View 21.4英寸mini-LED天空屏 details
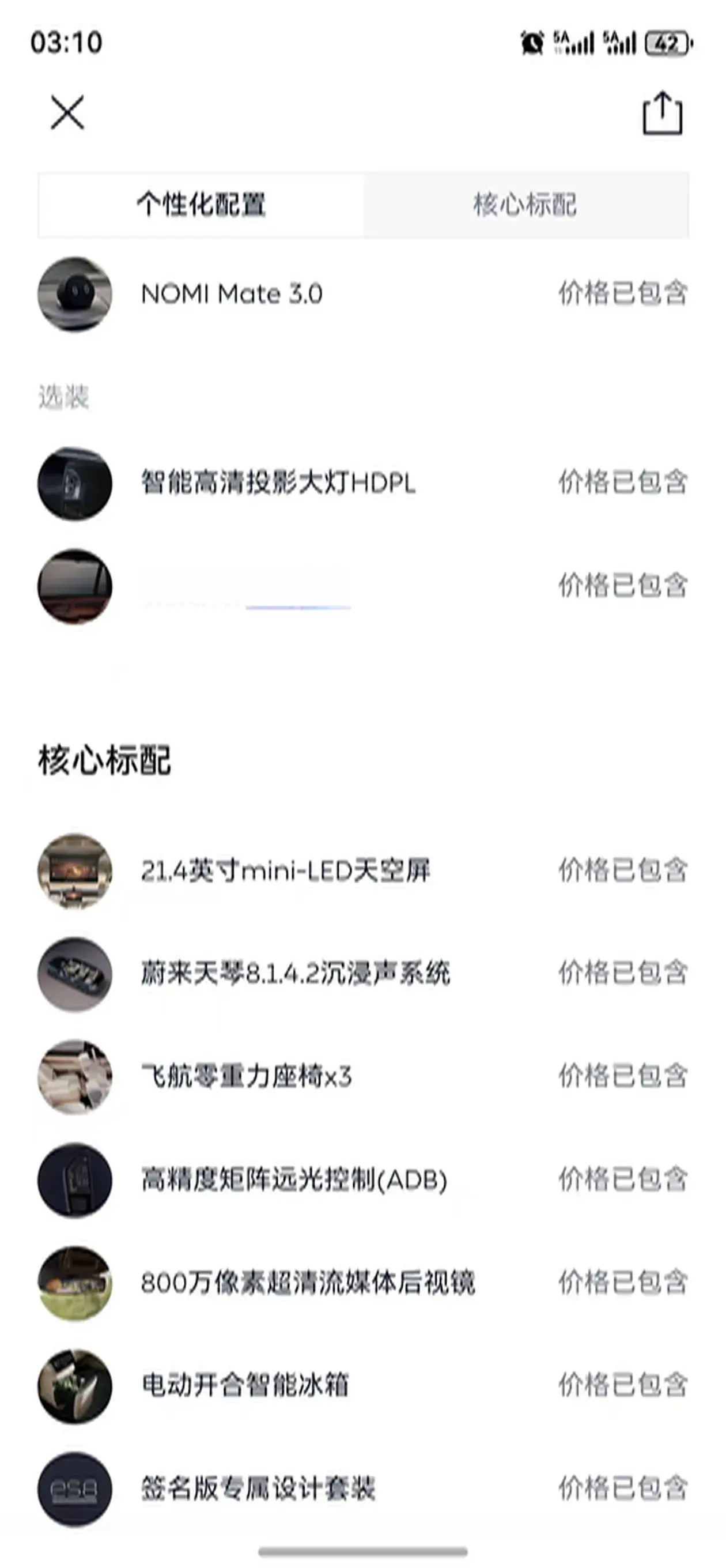Image resolution: width=726 pixels, height=1568 pixels. point(285,870)
